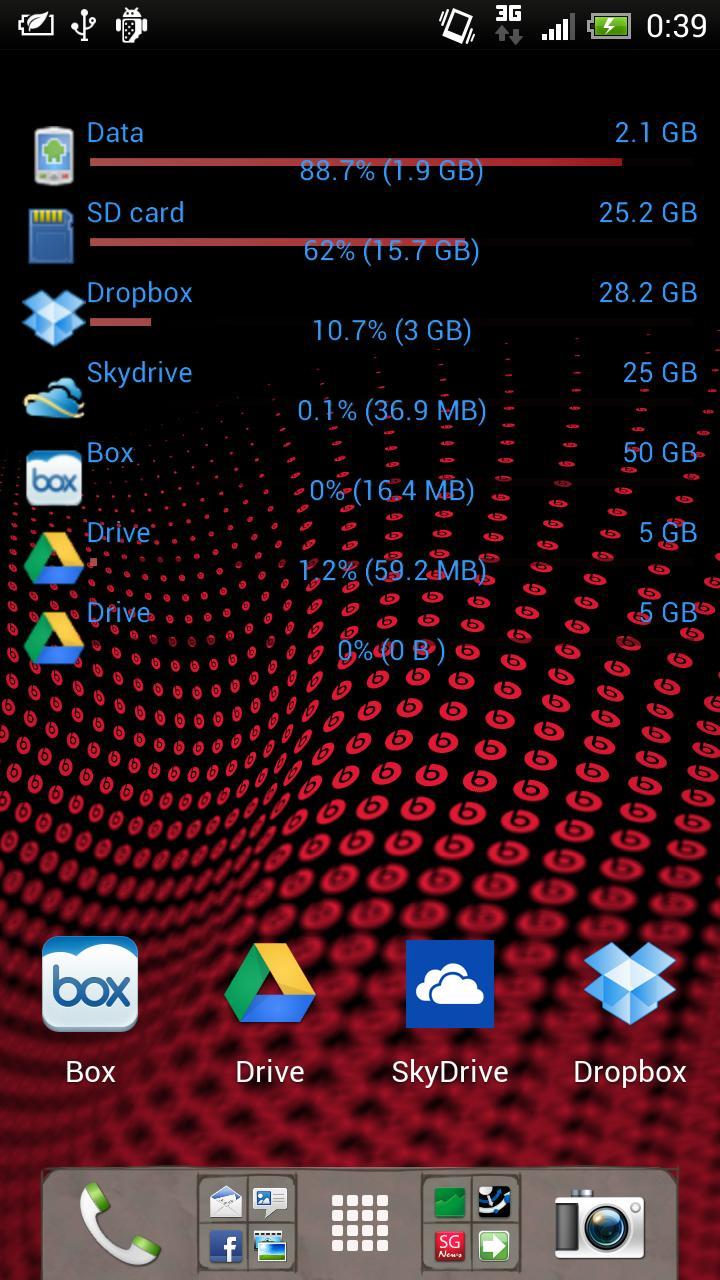Tap the Skydrive storage row showing 25 GB
Image resolution: width=720 pixels, height=1280 pixels.
(141, 372)
